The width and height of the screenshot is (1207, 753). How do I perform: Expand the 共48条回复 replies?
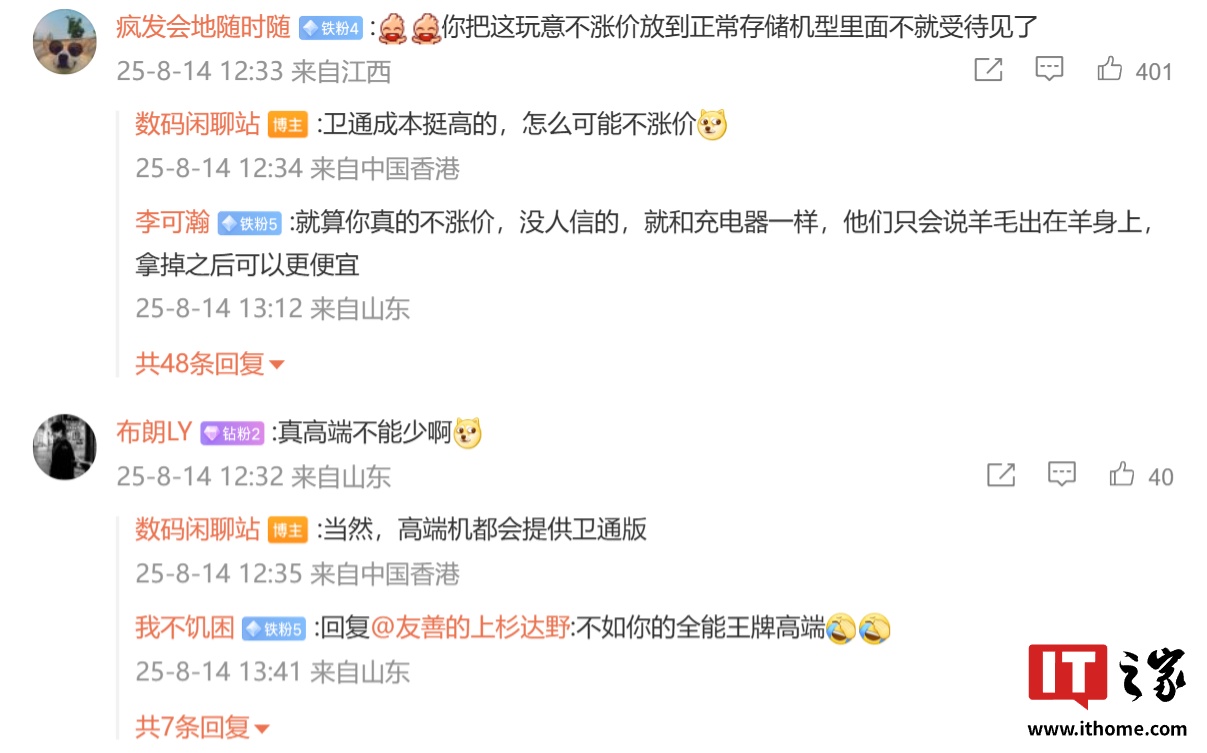[x=210, y=364]
